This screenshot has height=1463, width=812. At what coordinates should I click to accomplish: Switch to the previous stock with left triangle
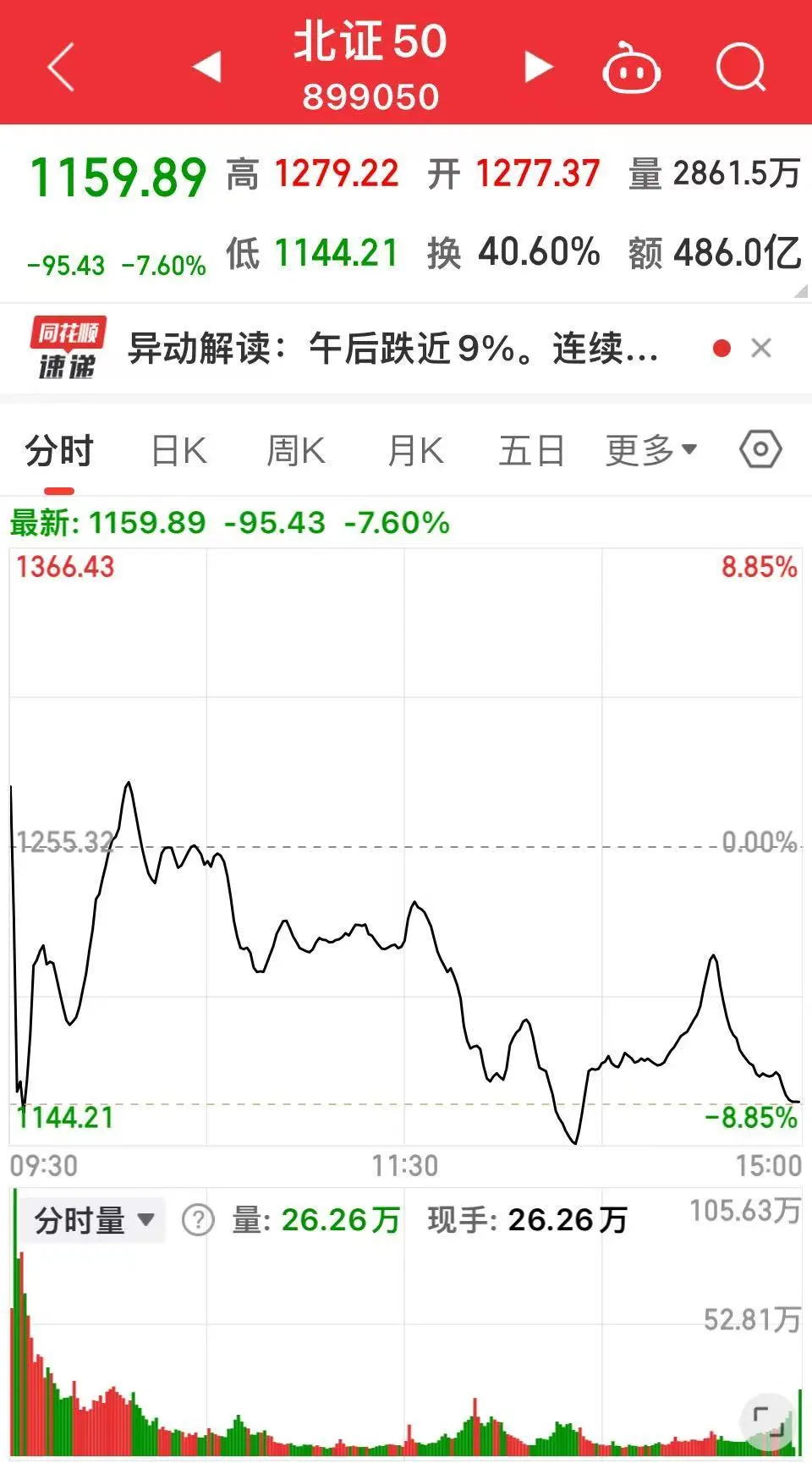click(x=207, y=66)
